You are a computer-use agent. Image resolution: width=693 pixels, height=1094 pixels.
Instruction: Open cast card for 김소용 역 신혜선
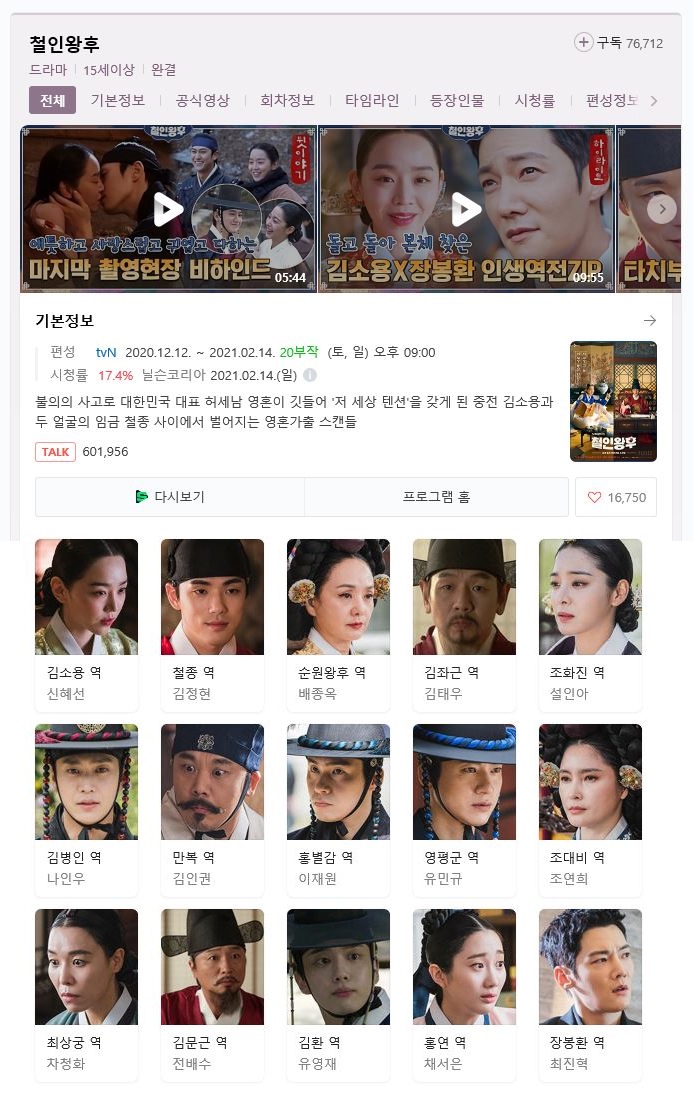point(86,623)
